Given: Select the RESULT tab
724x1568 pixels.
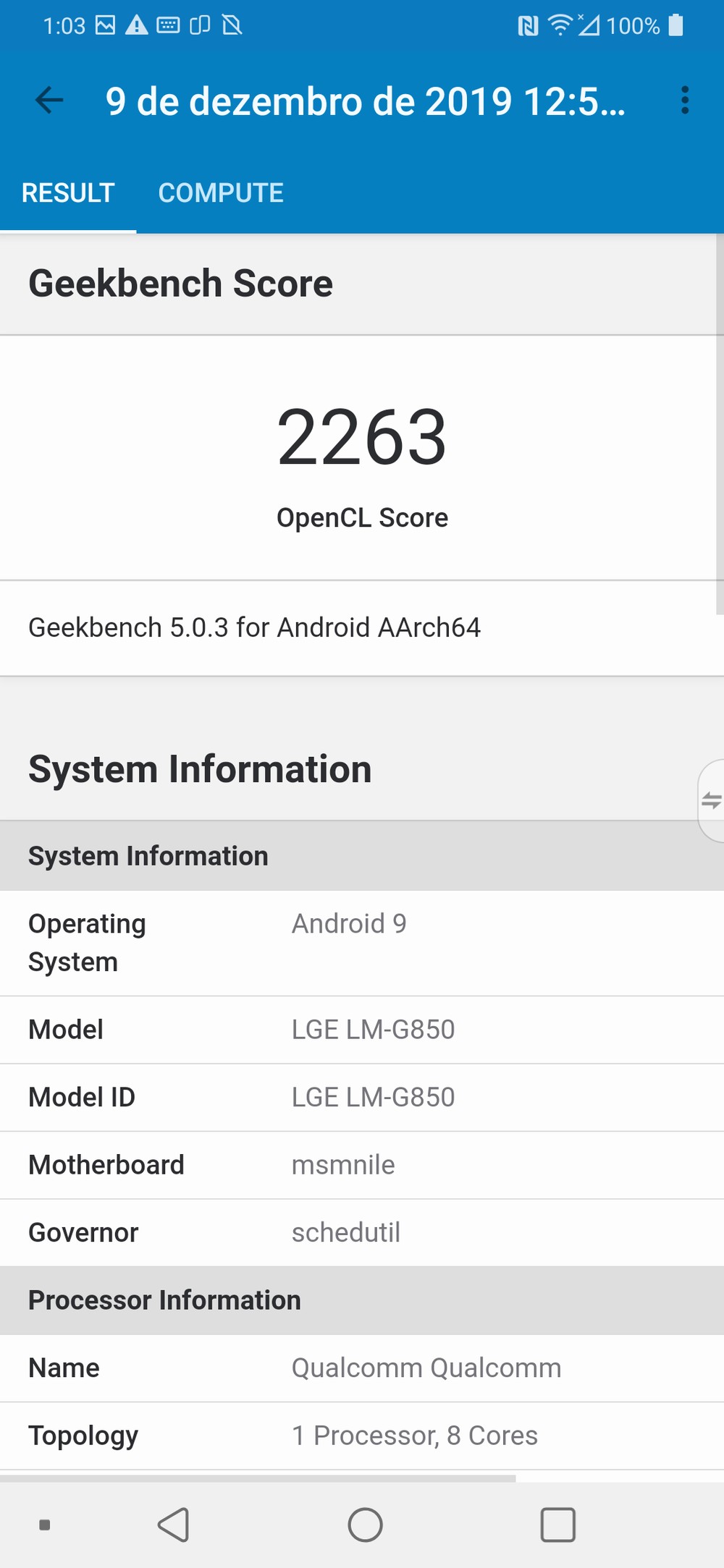Looking at the screenshot, I should (x=68, y=193).
